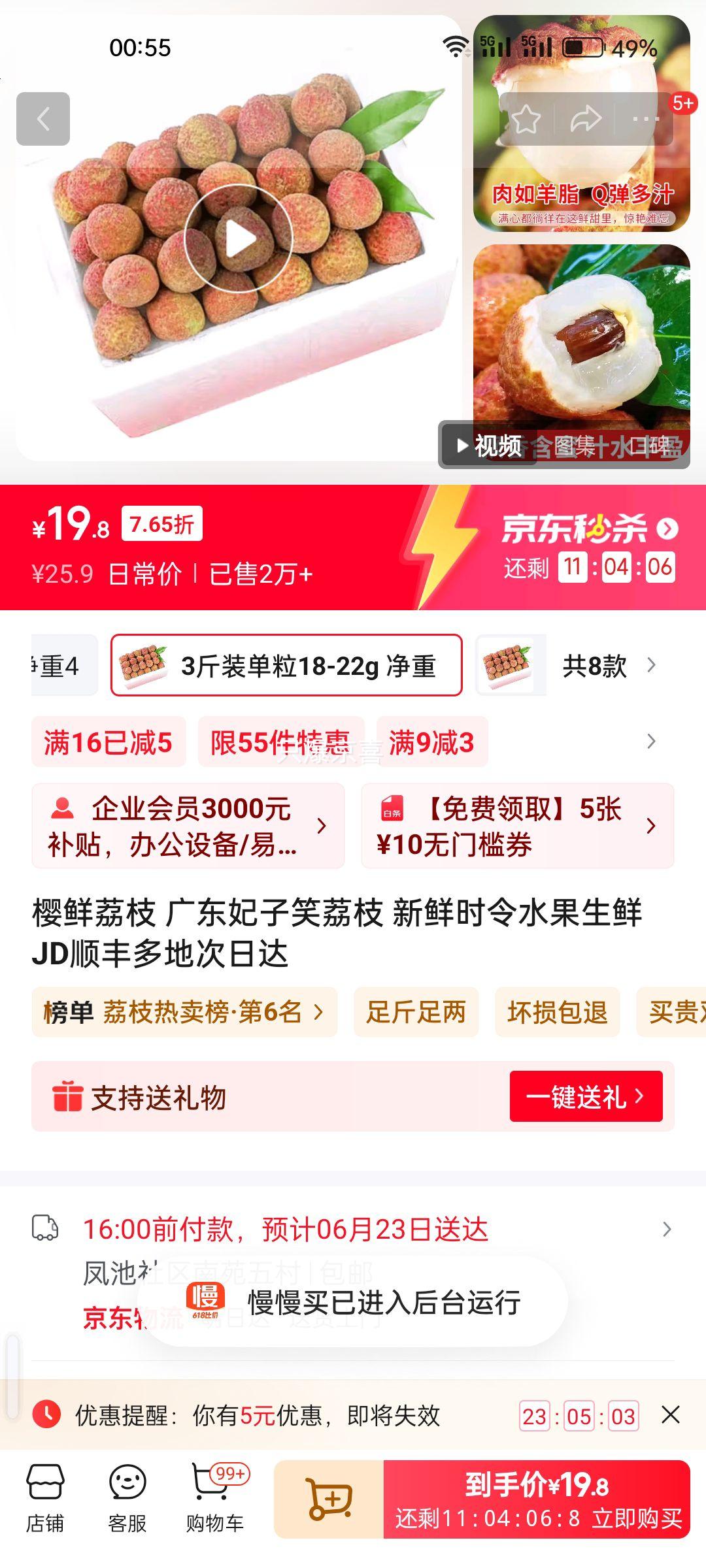
Task: Add the item to cart
Action: [329, 1499]
